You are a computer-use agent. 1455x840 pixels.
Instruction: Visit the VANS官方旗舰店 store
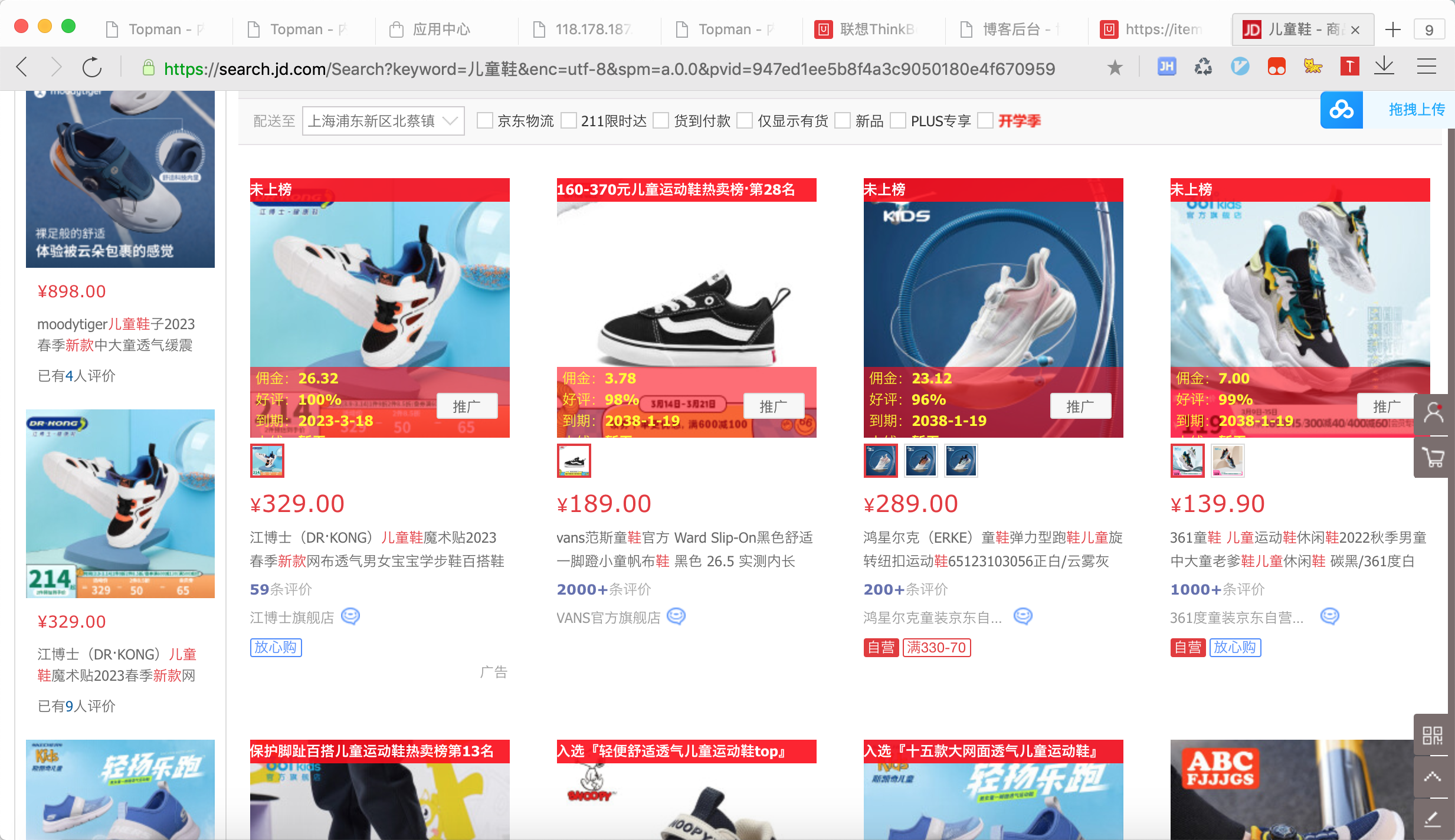(608, 618)
